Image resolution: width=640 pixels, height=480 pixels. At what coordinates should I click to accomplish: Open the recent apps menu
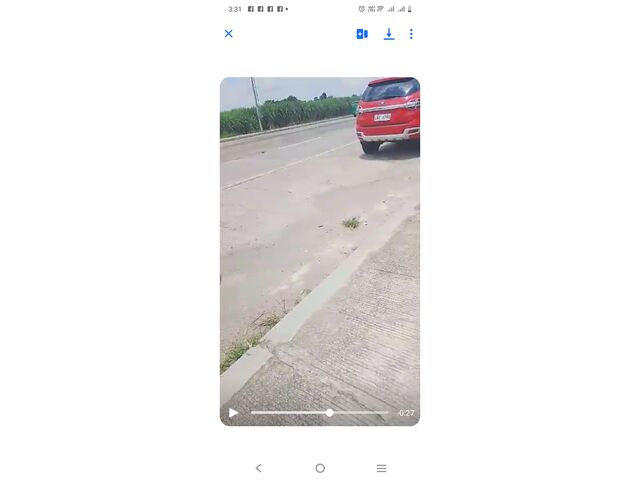pos(381,468)
